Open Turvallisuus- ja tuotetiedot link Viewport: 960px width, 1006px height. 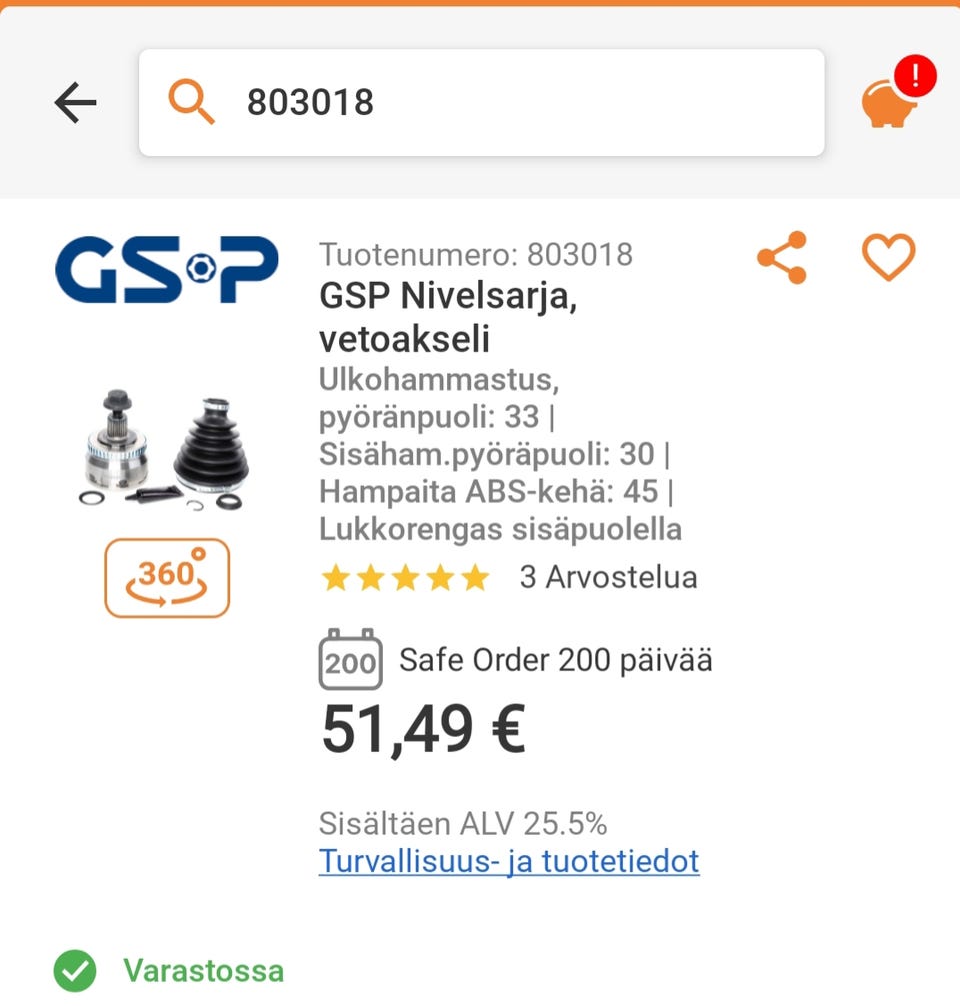click(x=509, y=860)
